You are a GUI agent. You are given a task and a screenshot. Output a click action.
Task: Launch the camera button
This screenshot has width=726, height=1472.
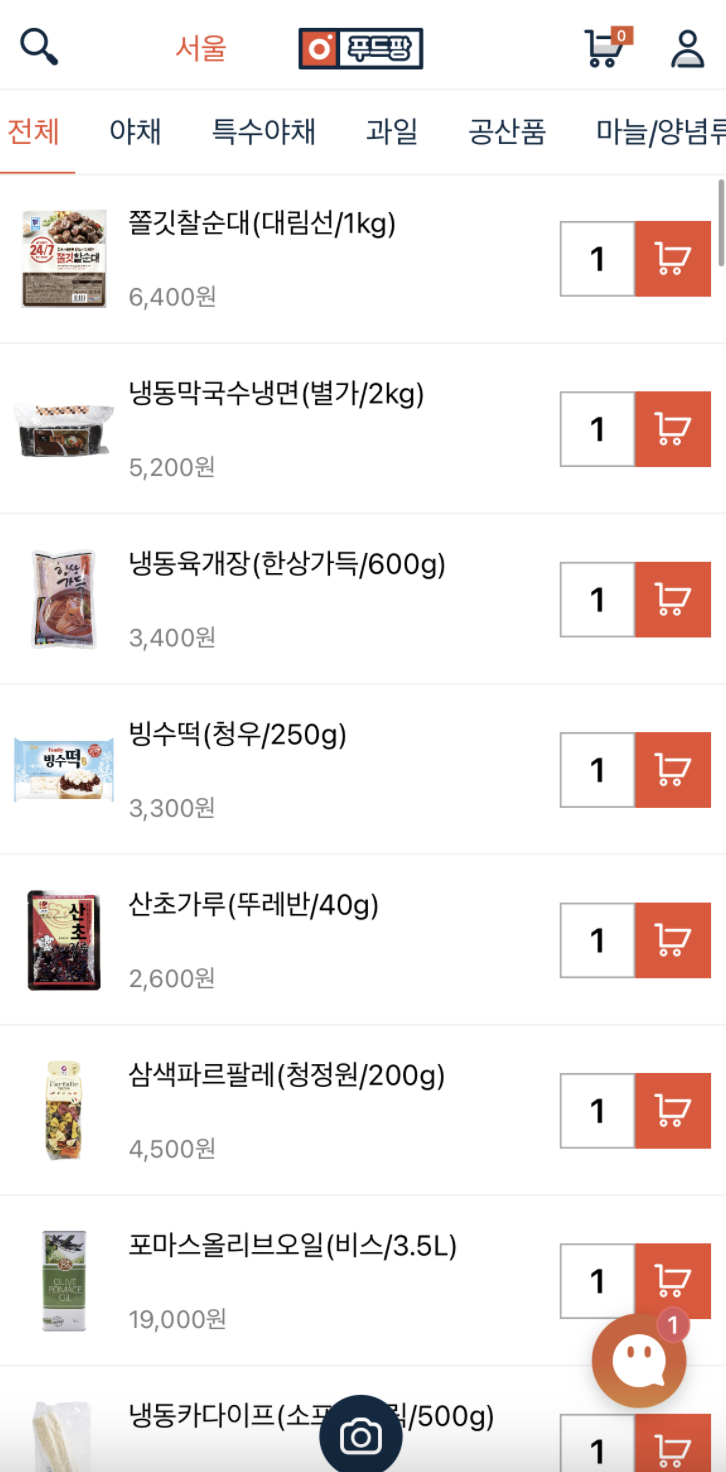[361, 1436]
